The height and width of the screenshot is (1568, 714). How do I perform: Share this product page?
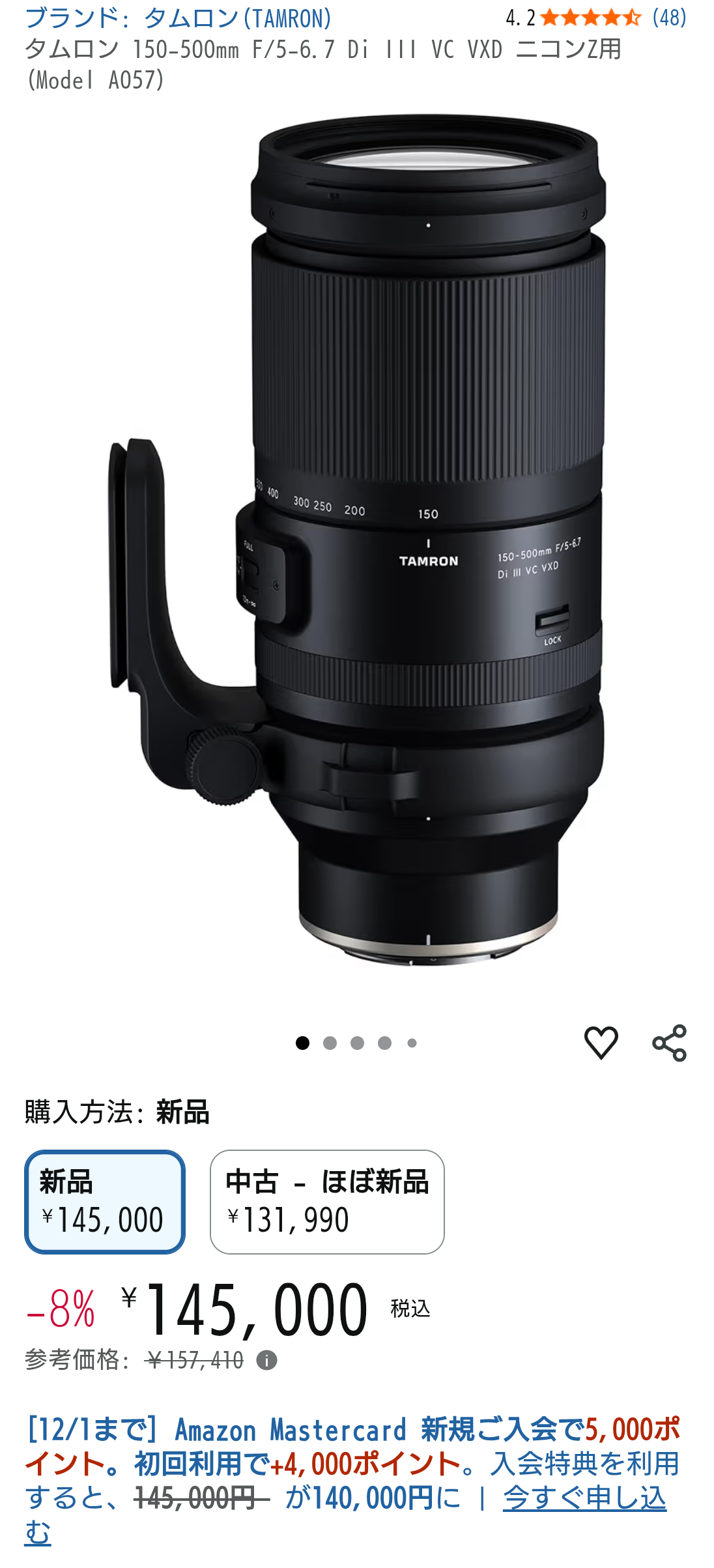[x=669, y=1042]
